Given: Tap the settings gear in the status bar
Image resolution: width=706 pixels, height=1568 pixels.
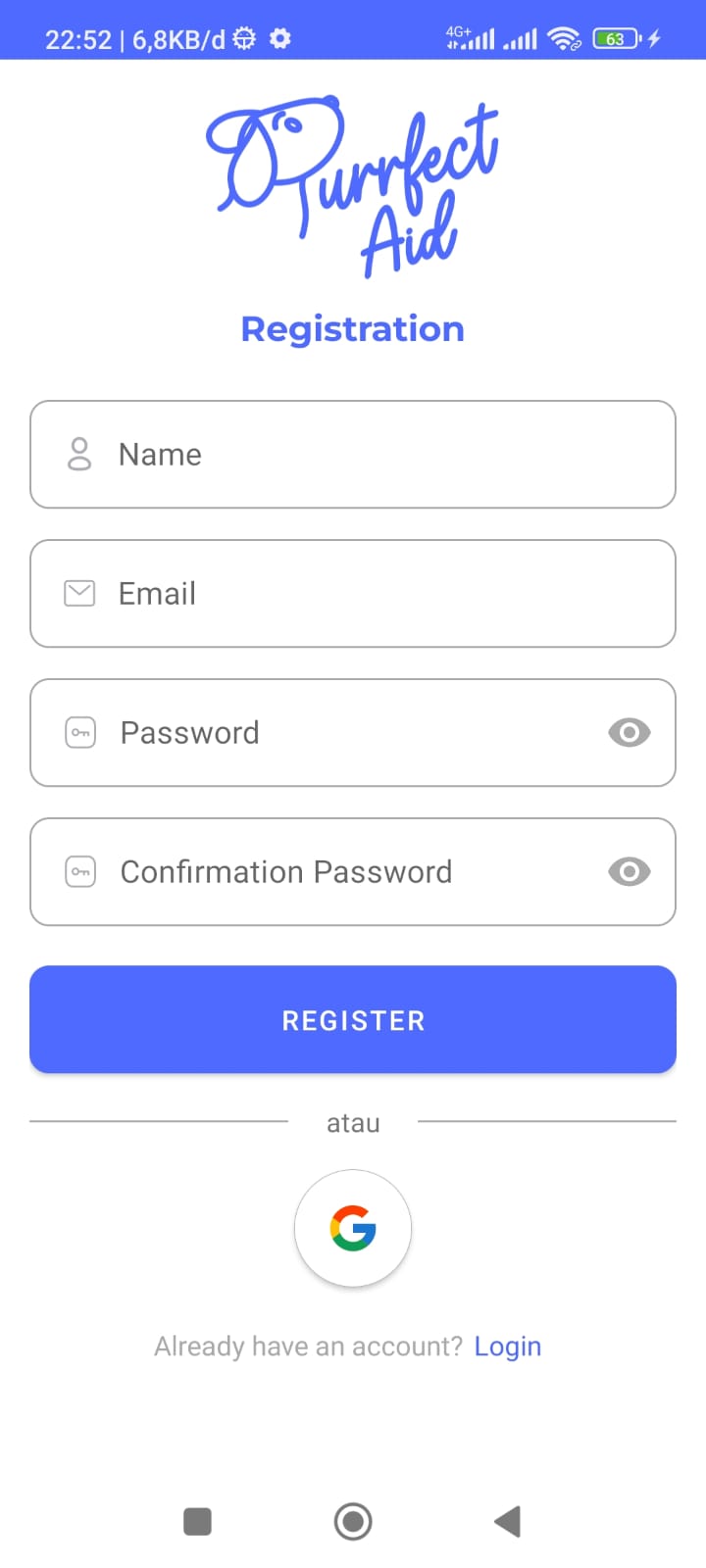Looking at the screenshot, I should pyautogui.click(x=279, y=39).
